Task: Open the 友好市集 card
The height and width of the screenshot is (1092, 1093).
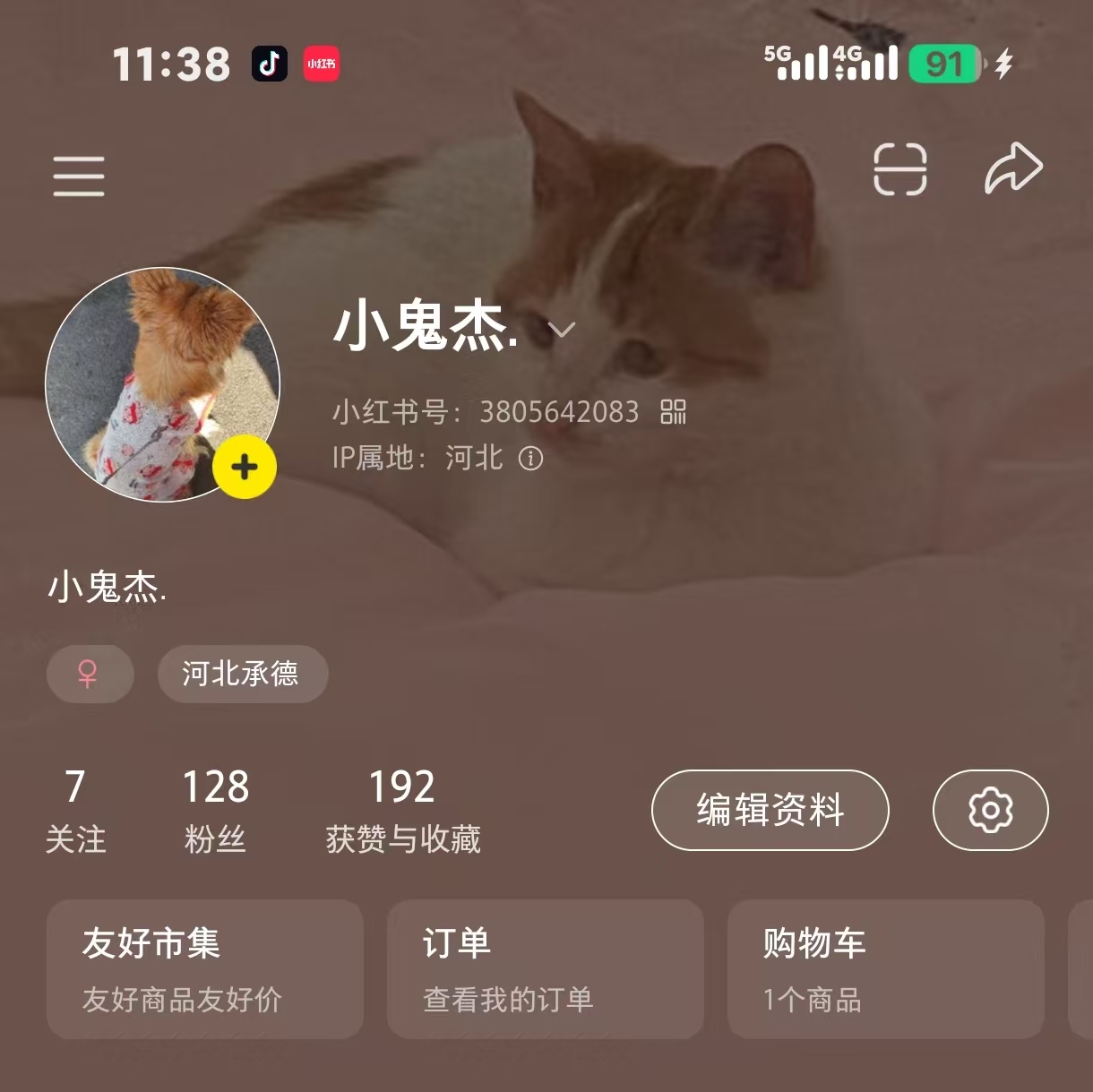Action: tap(204, 969)
